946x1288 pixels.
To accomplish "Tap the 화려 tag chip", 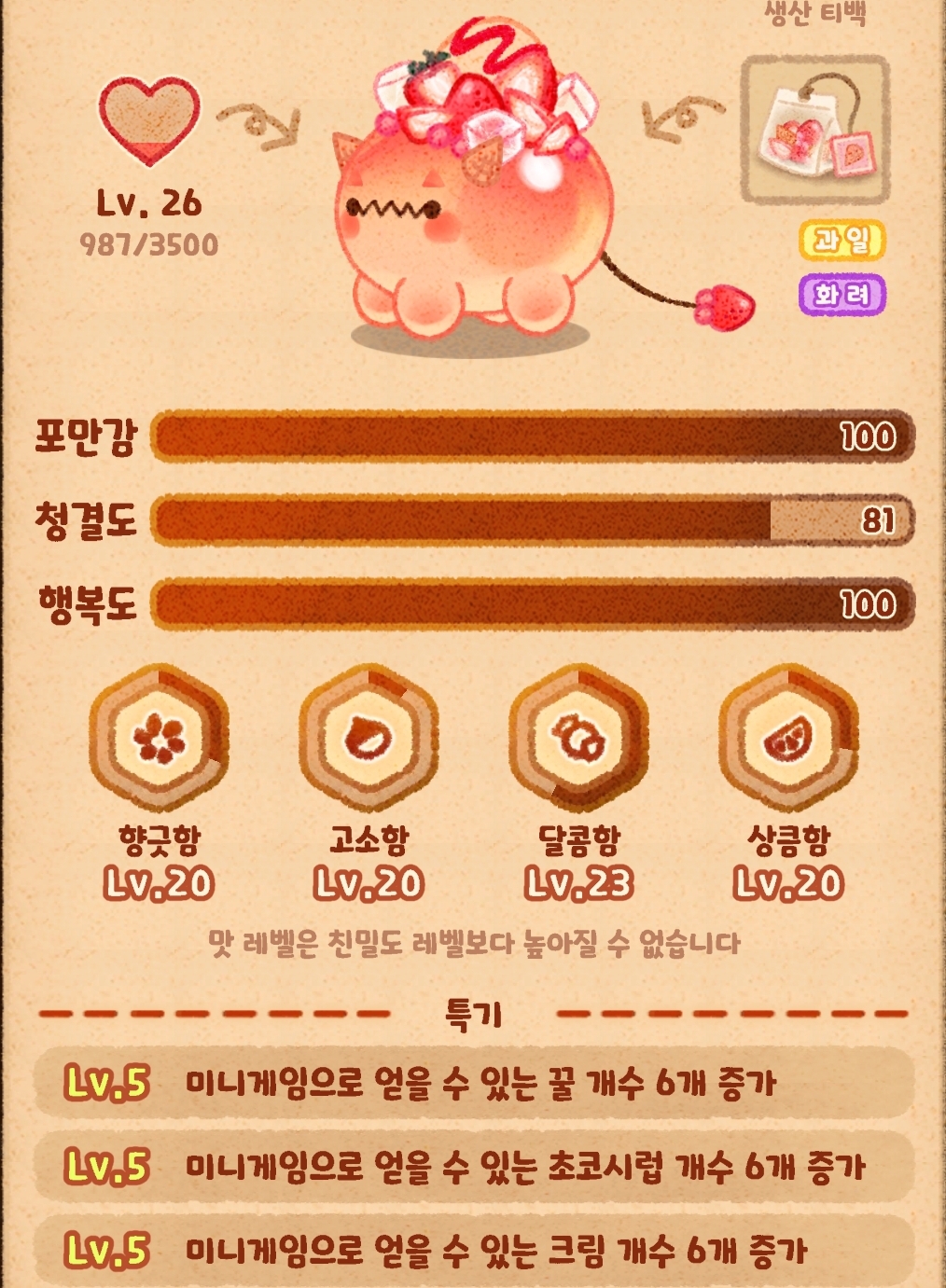I will point(842,295).
